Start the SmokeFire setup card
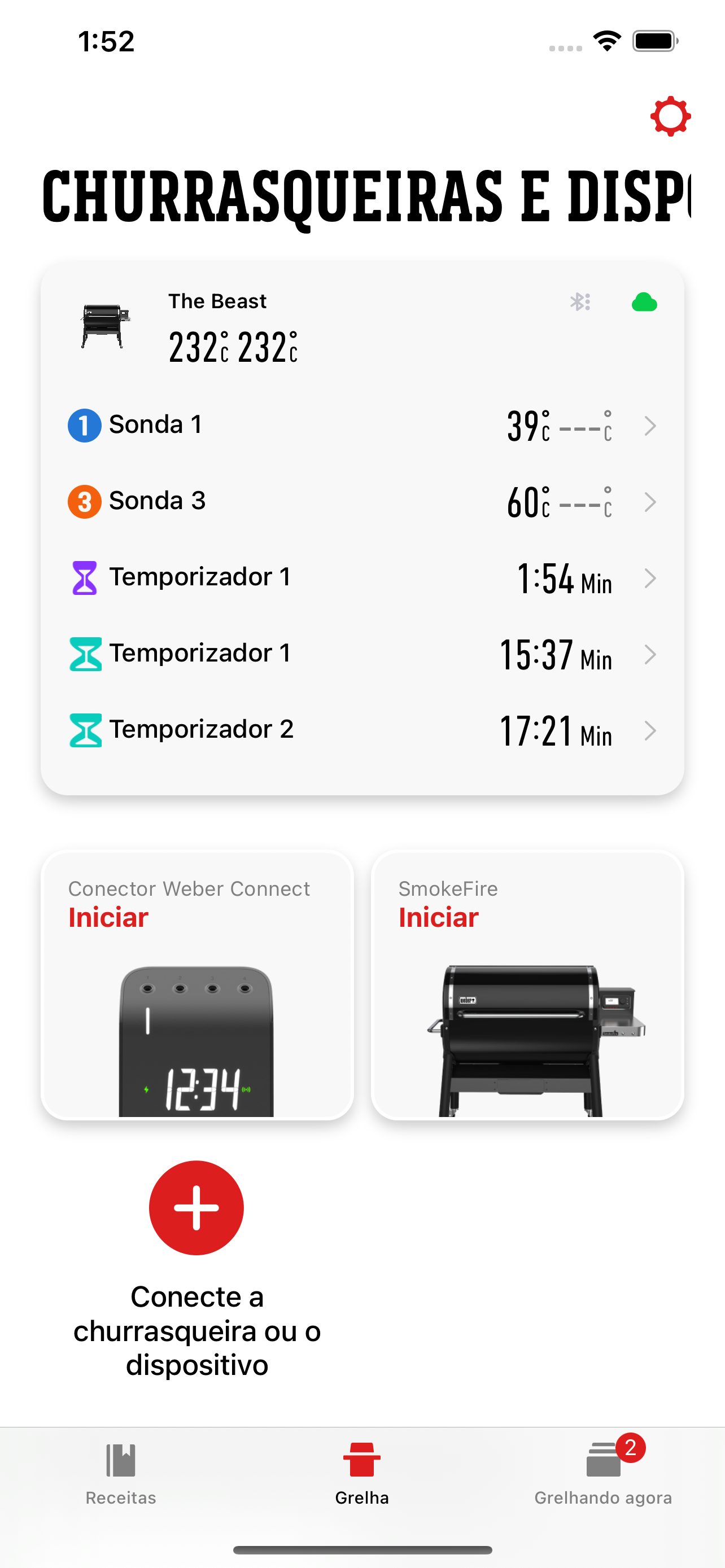Screen dimensions: 725x1568 527,985
